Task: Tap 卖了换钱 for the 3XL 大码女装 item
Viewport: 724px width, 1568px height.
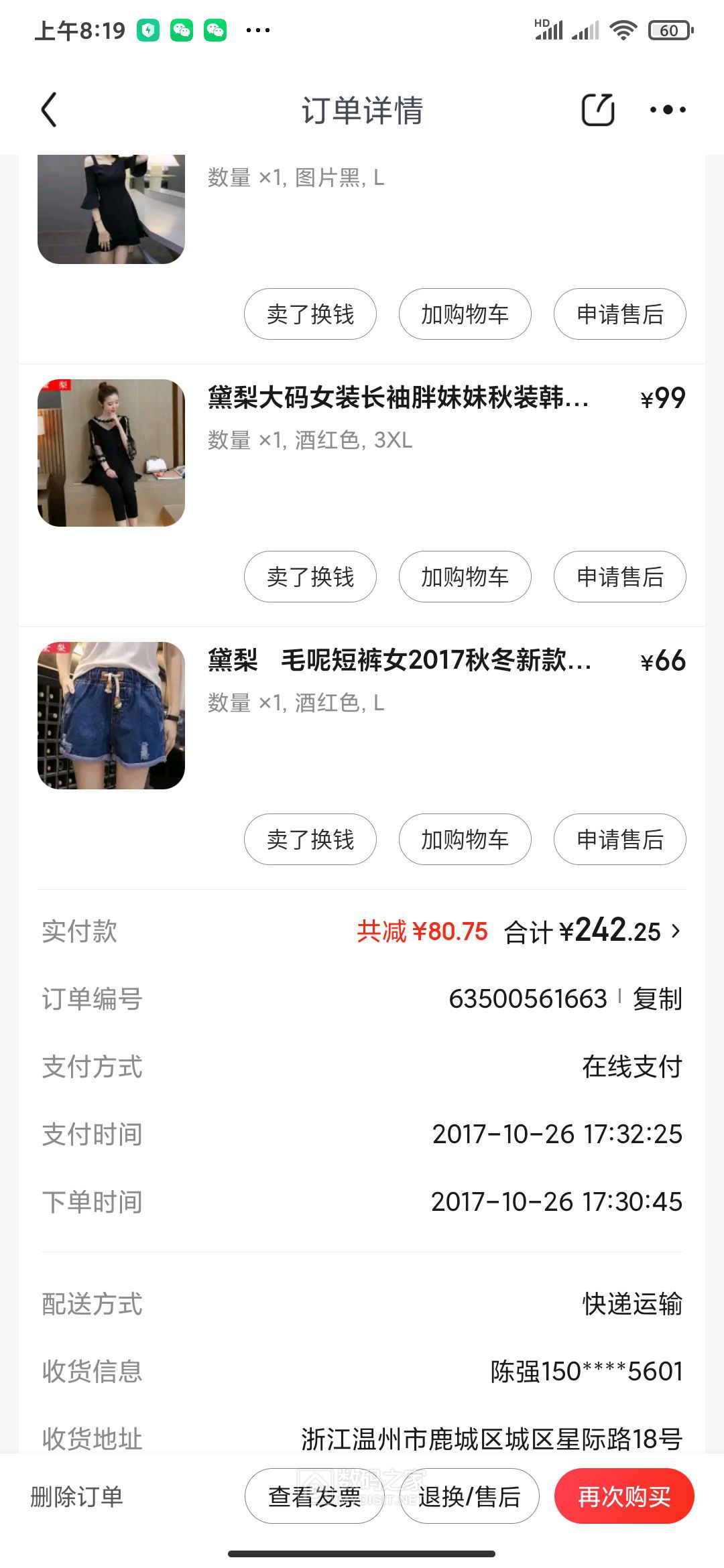Action: tap(310, 577)
